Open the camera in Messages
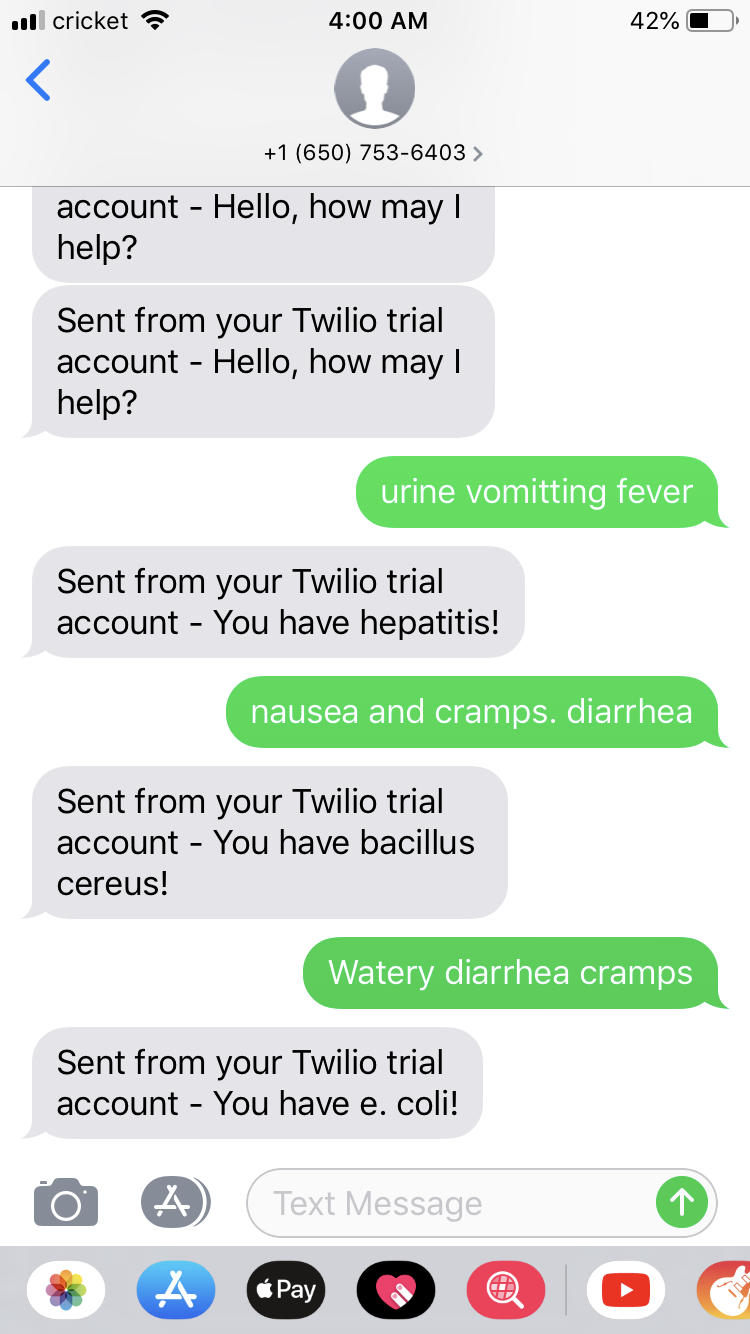The width and height of the screenshot is (750, 1334). pos(65,1203)
